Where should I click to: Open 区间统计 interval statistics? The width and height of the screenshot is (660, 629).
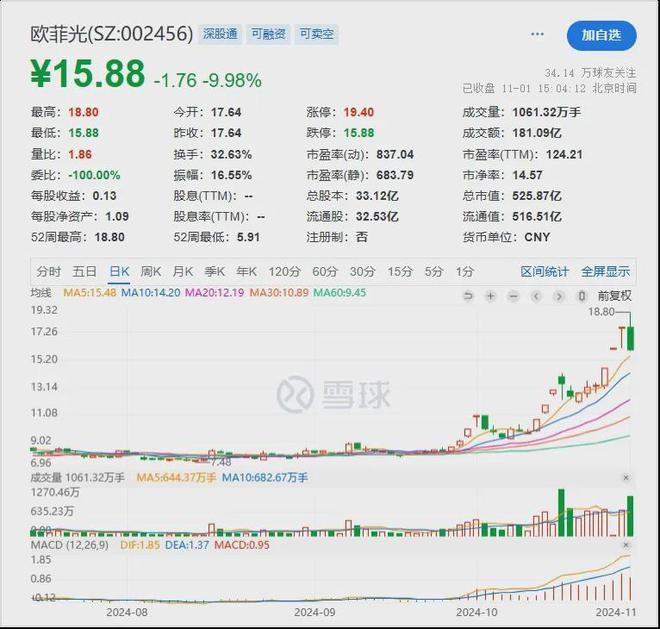coord(545,272)
